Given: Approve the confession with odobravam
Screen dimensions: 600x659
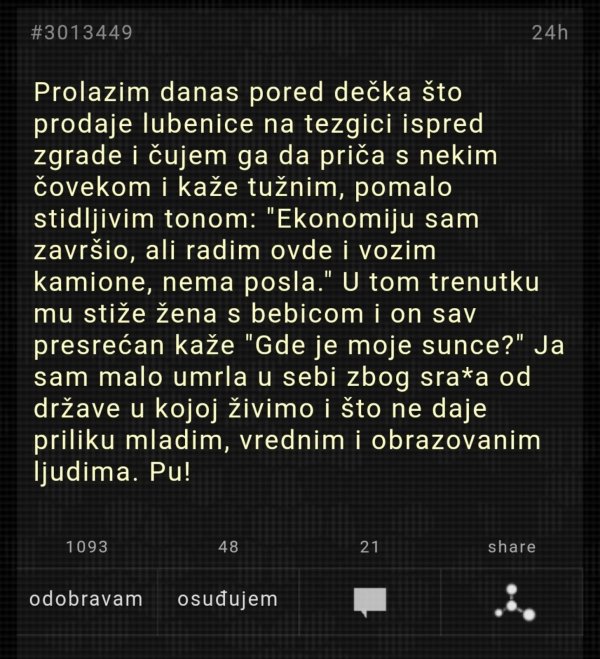Looking at the screenshot, I should 86,600.
